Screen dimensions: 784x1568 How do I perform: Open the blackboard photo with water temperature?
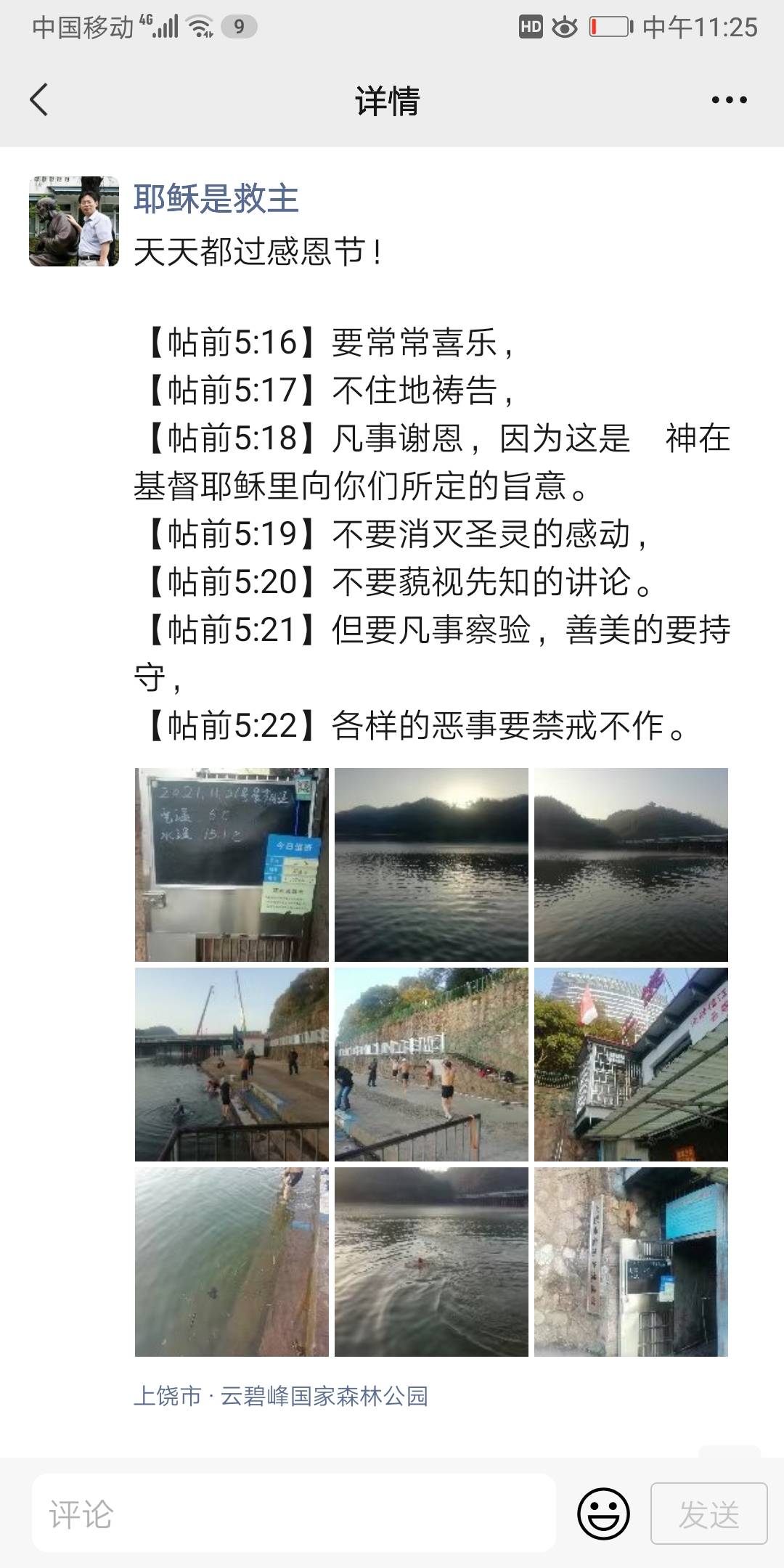coord(232,864)
